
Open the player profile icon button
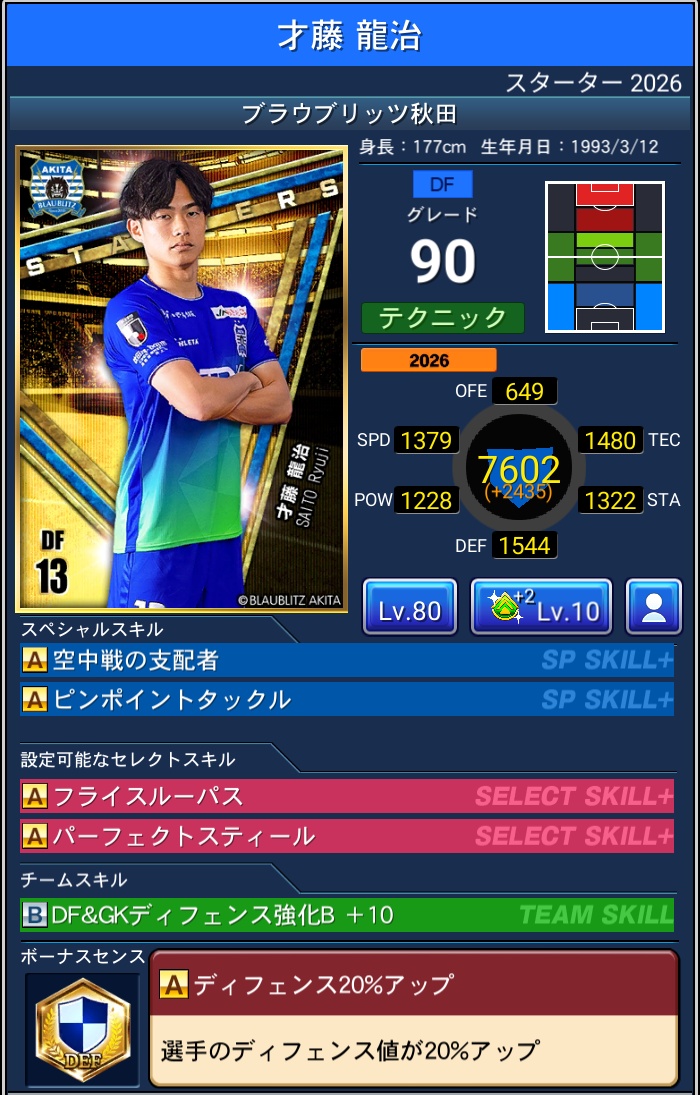(654, 607)
